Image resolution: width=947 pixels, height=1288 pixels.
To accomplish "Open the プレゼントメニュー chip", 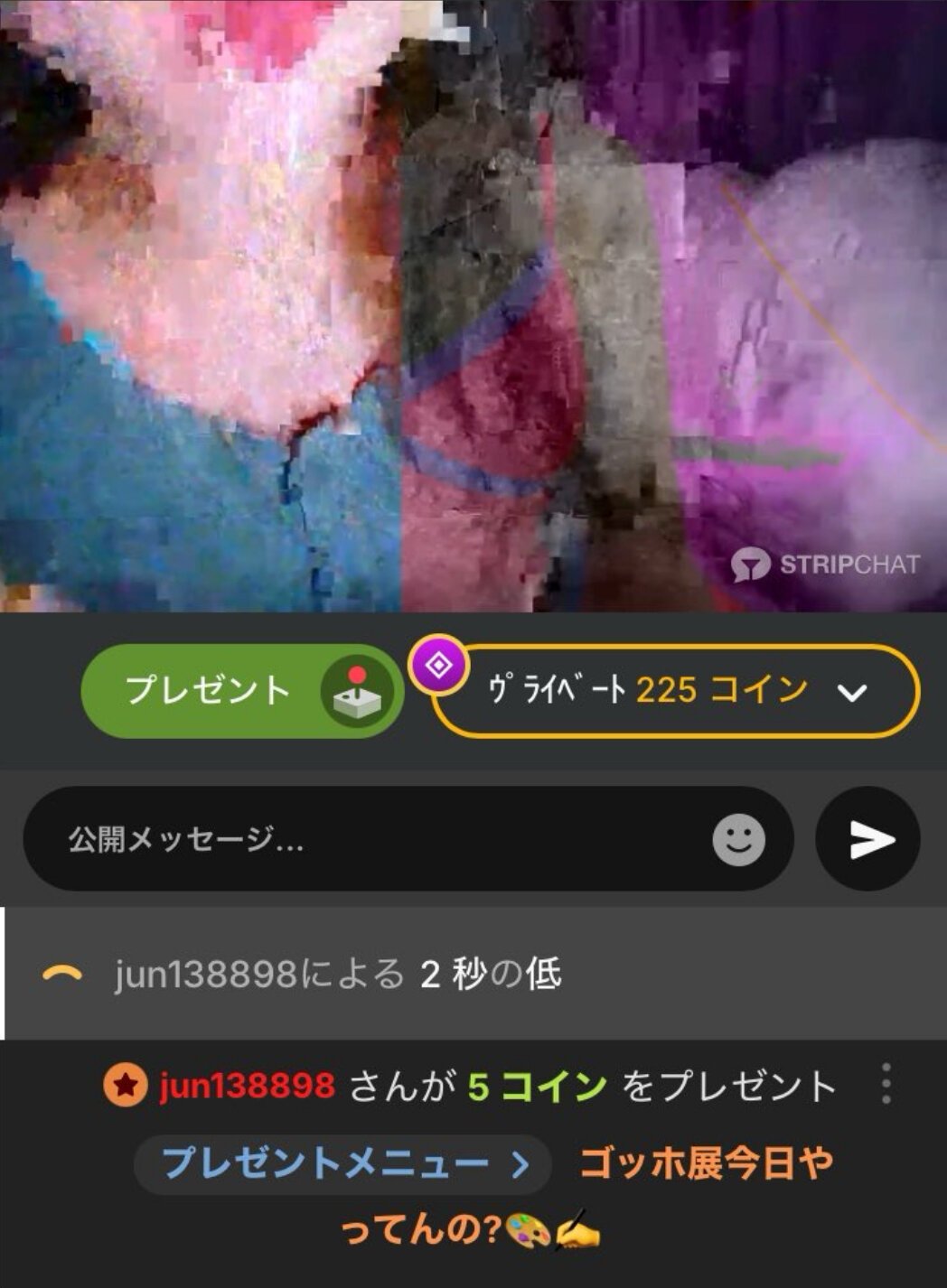I will pos(343,1163).
